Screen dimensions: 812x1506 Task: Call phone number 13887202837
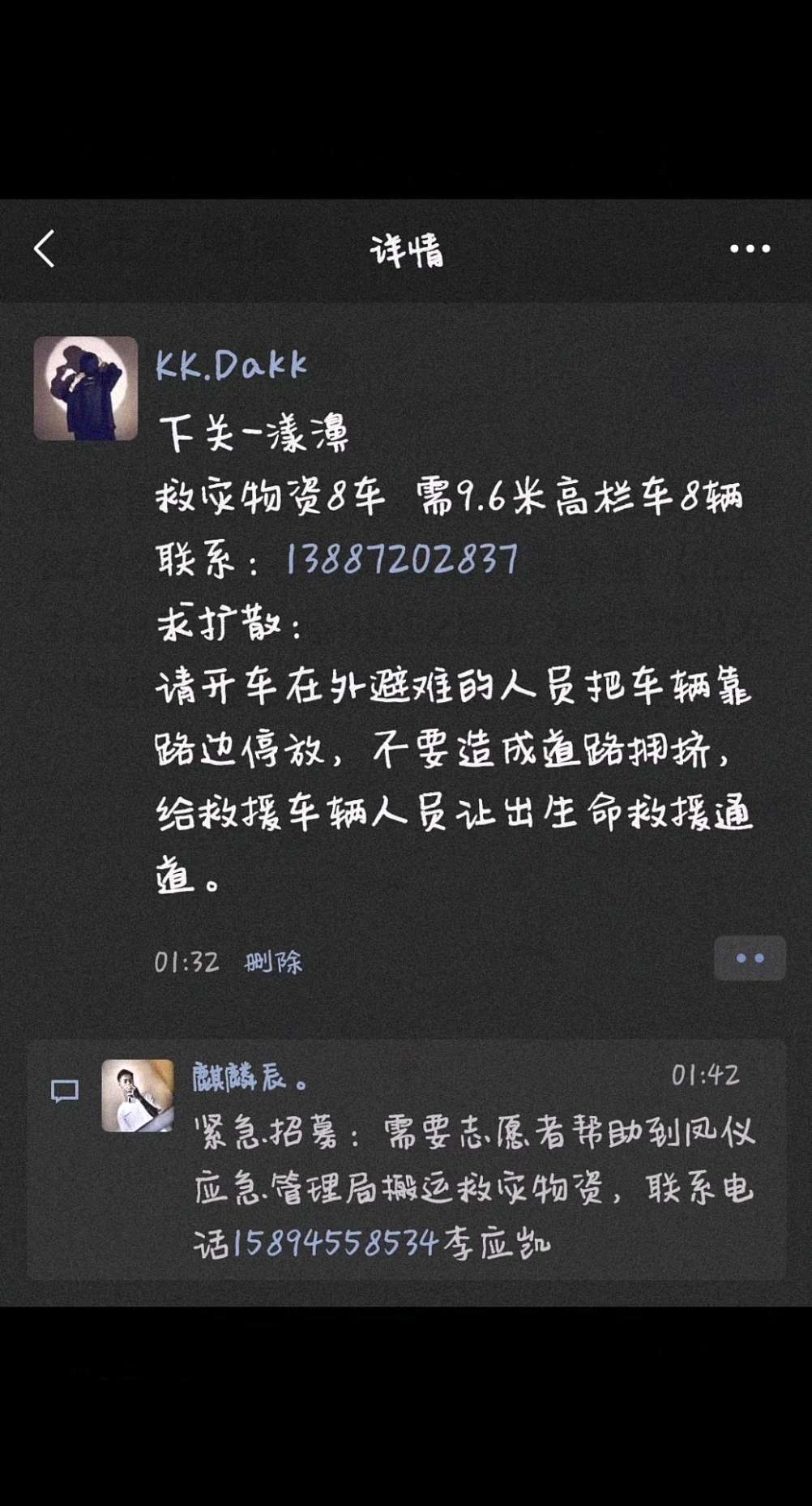coord(402,559)
